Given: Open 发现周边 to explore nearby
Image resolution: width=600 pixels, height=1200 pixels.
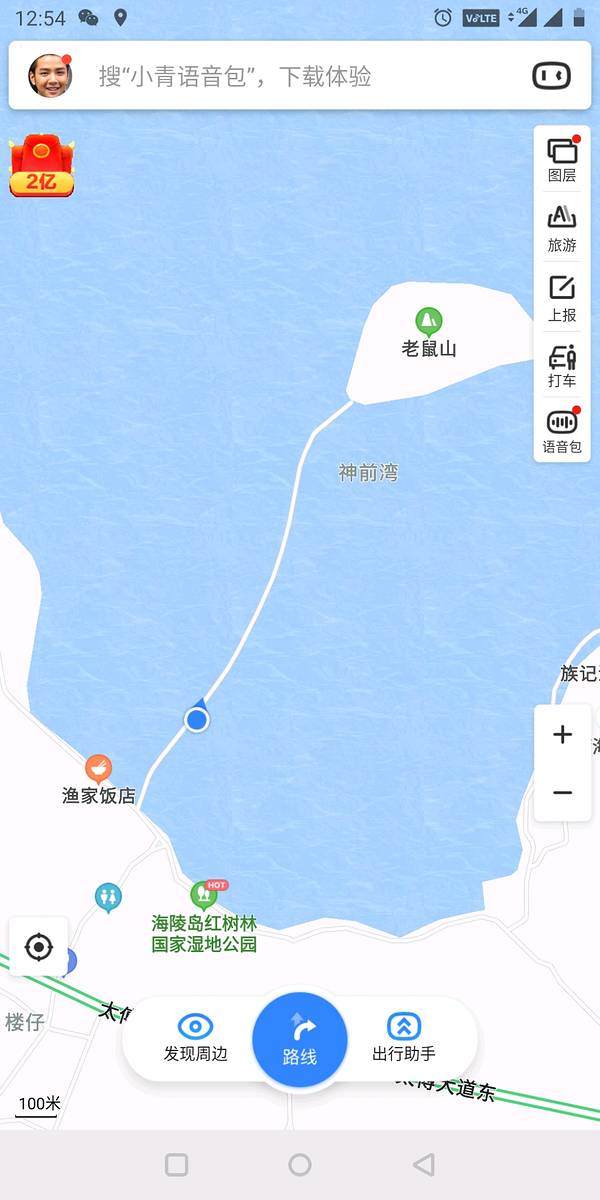Looking at the screenshot, I should (196, 1037).
